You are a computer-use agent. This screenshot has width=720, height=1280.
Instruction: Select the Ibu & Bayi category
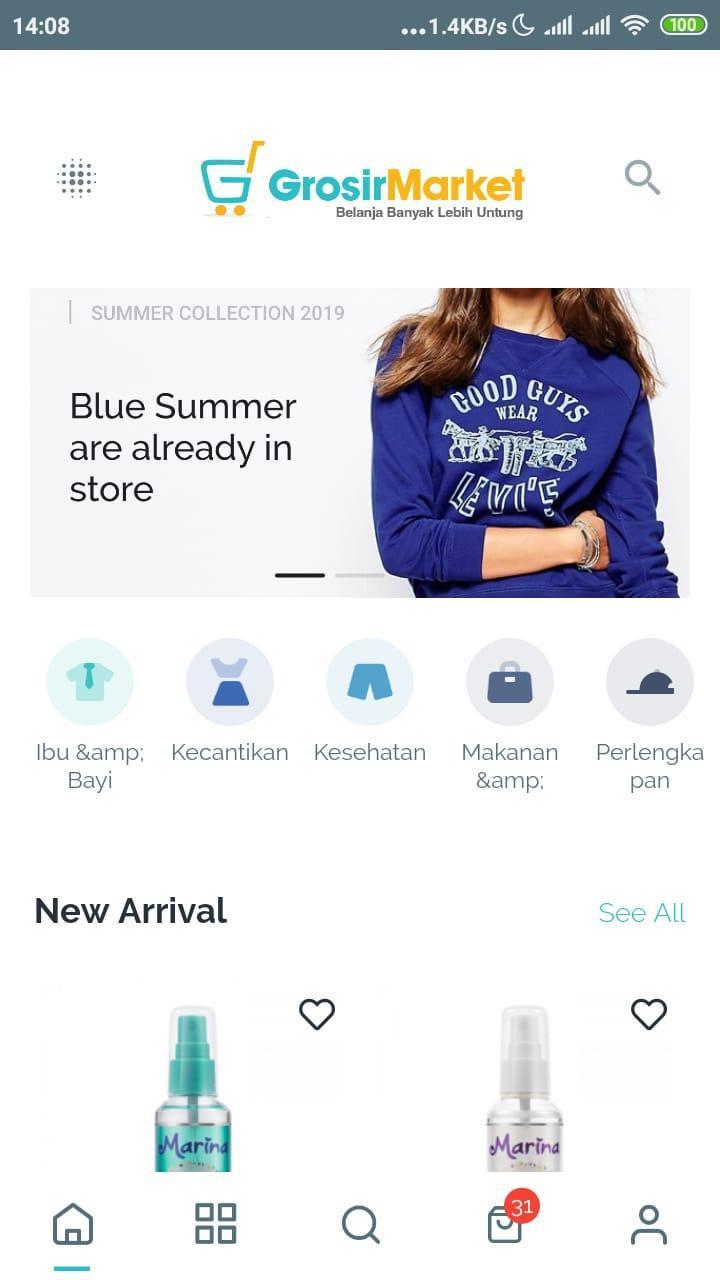tap(90, 683)
